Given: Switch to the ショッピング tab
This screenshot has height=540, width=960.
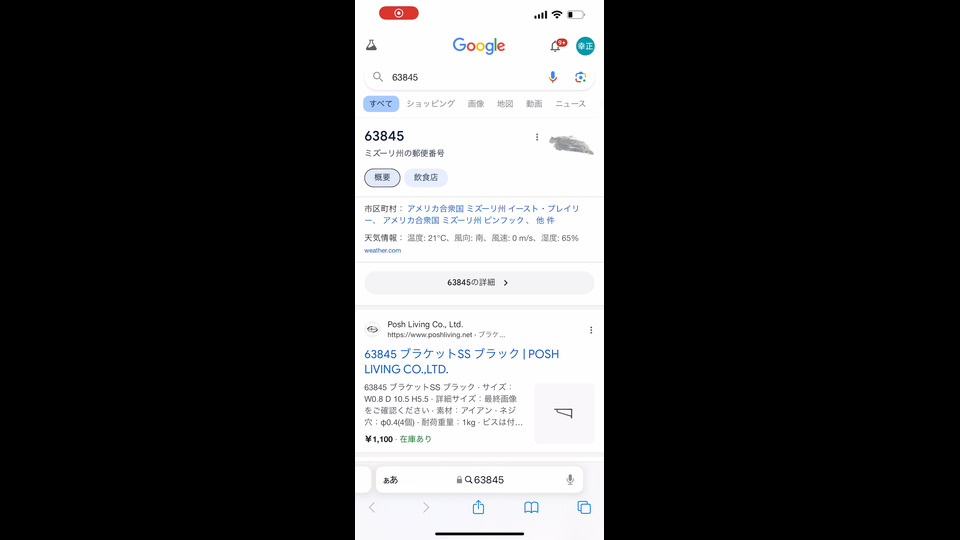Looking at the screenshot, I should (x=430, y=104).
